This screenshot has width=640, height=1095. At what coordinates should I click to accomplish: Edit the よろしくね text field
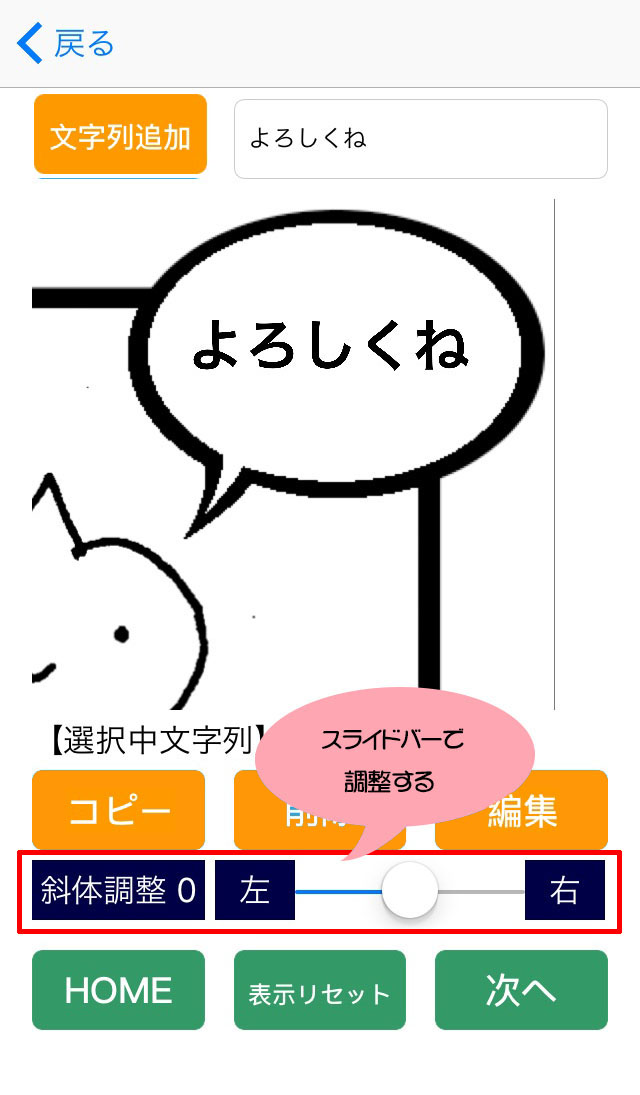(x=420, y=139)
